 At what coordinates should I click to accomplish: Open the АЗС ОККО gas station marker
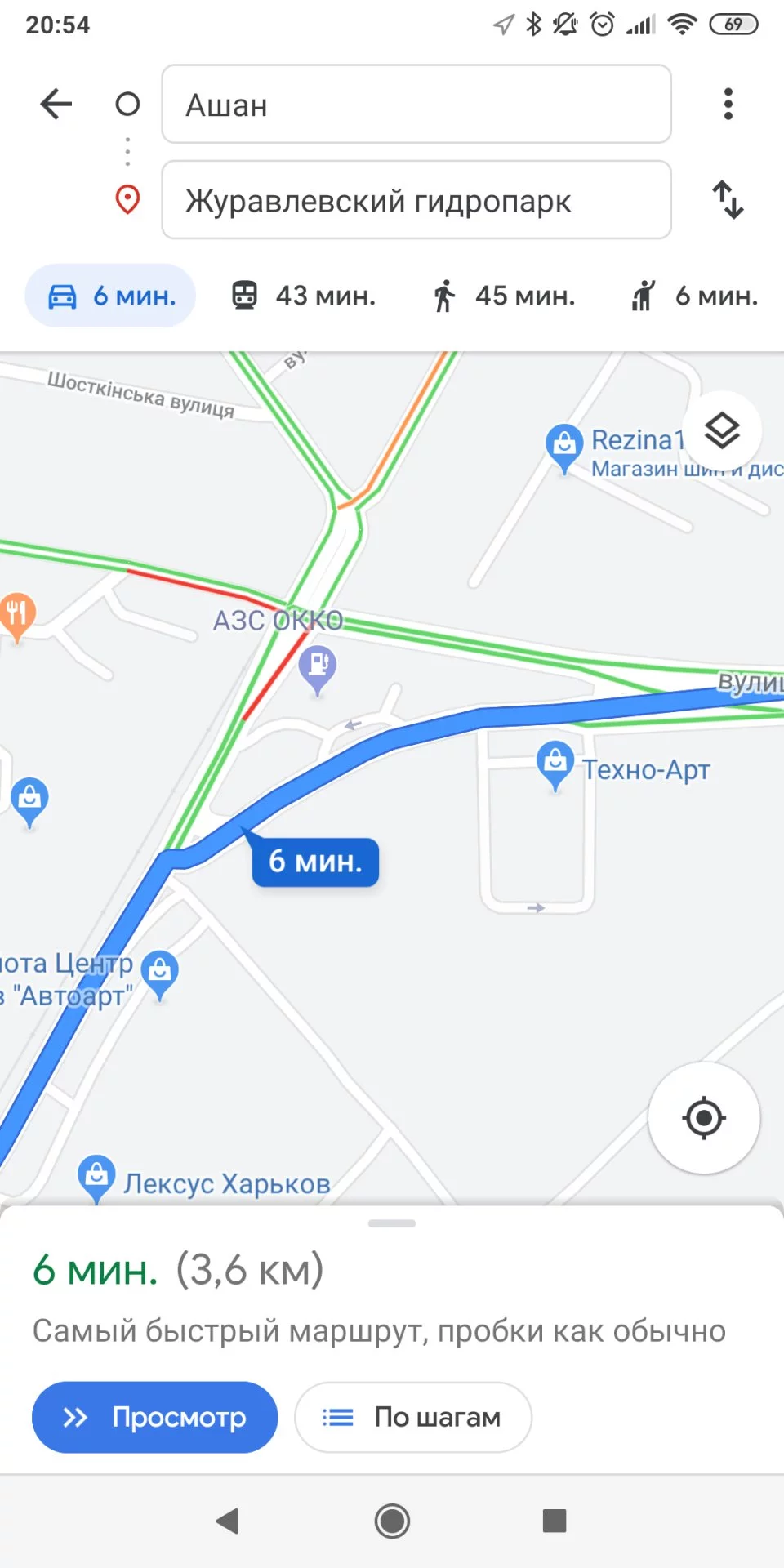pyautogui.click(x=318, y=666)
